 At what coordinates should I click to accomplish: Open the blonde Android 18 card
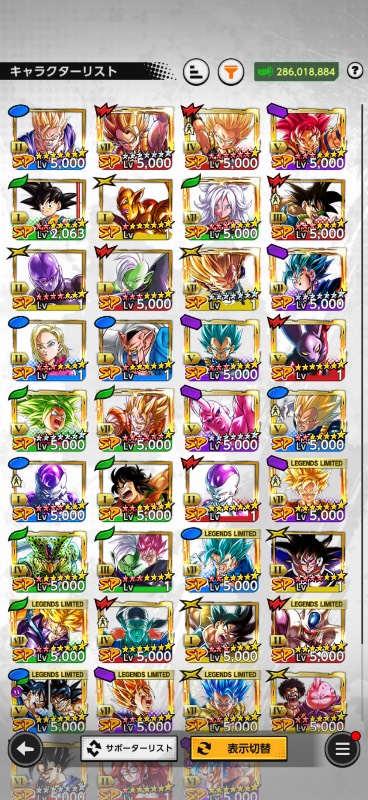(49, 349)
